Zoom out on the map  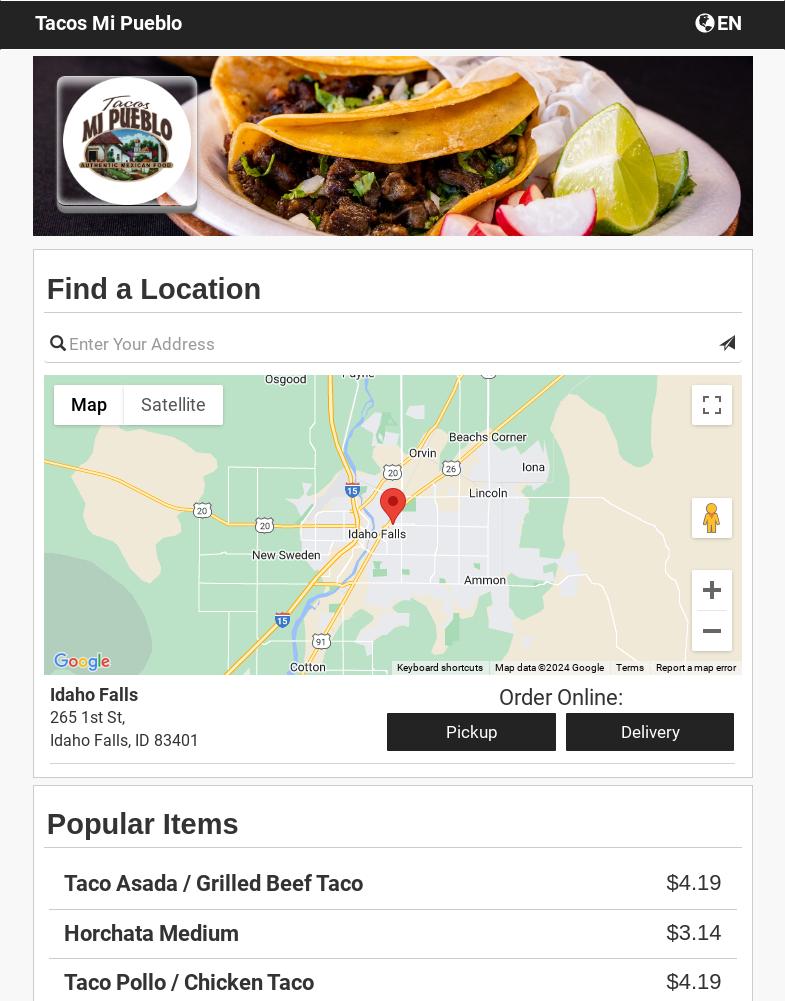point(711,631)
